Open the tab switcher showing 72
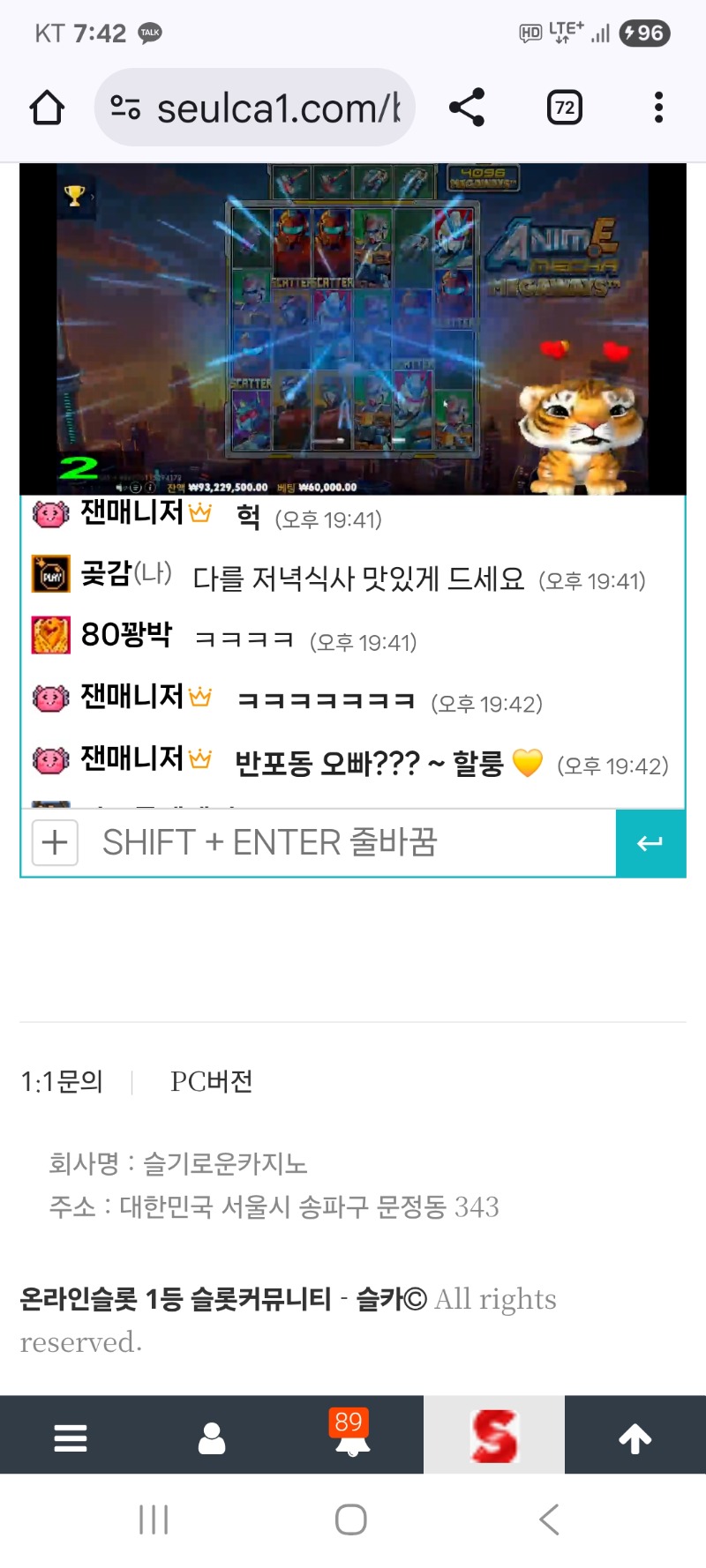 click(x=564, y=108)
